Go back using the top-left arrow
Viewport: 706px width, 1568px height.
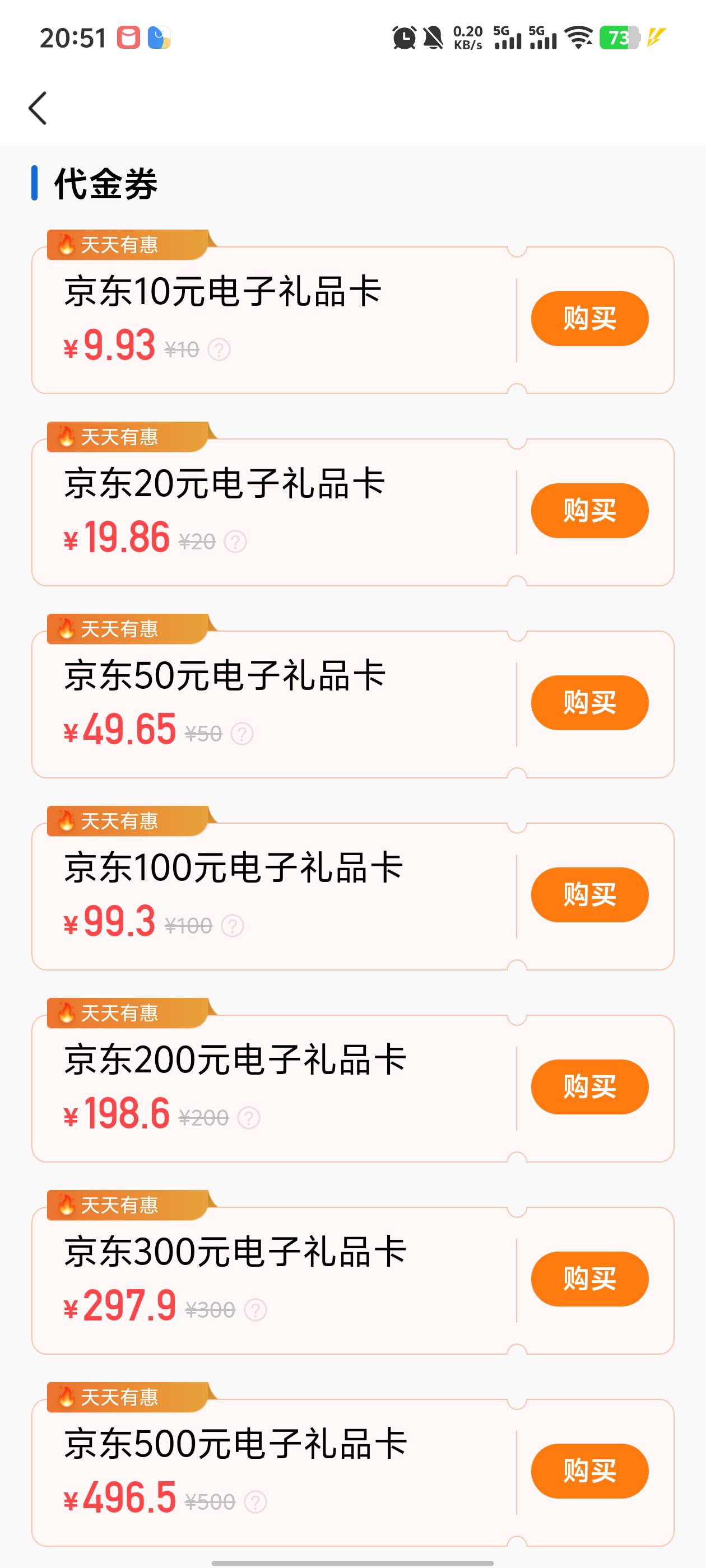pos(38,108)
